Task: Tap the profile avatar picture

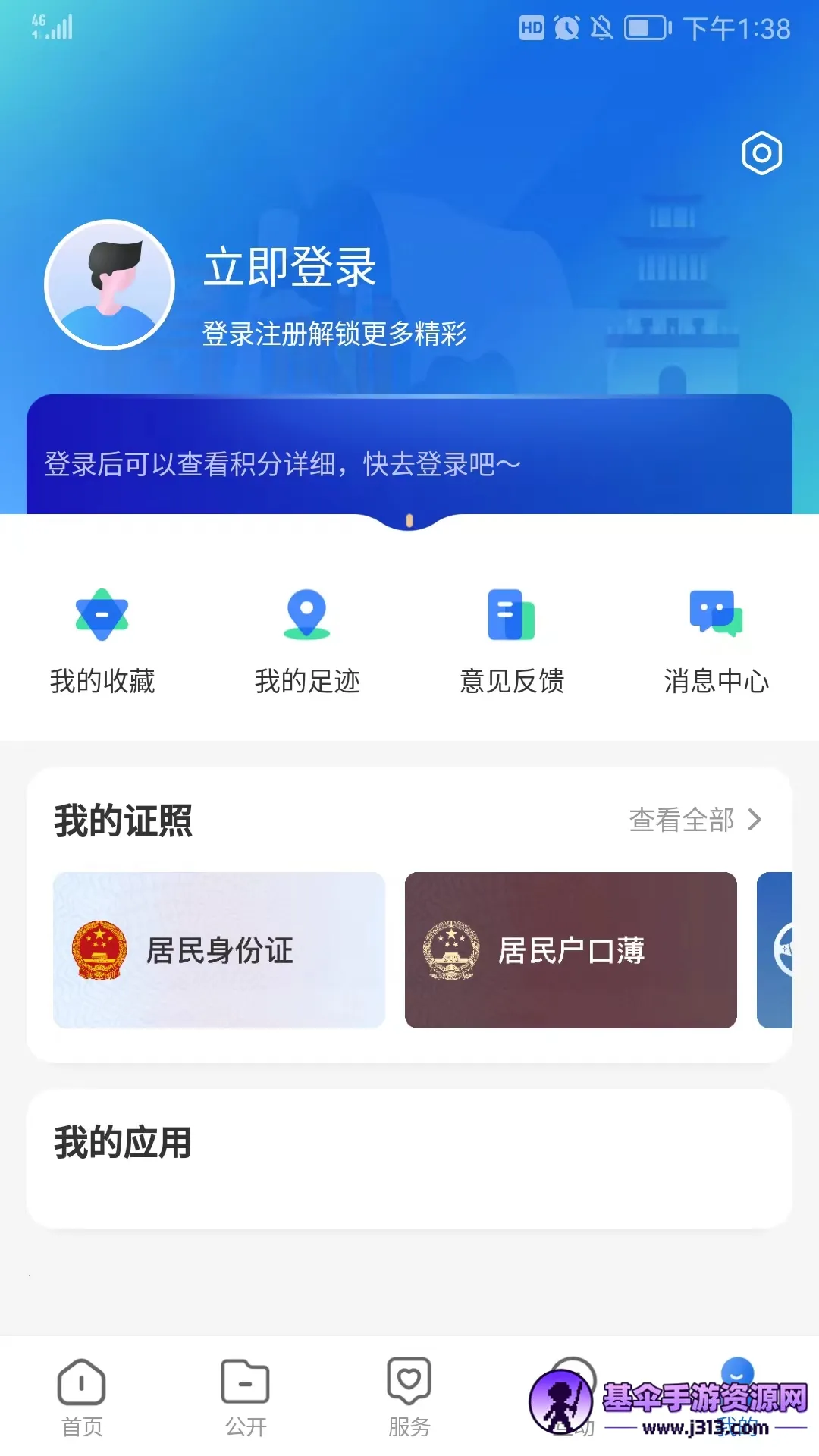Action: [x=110, y=285]
